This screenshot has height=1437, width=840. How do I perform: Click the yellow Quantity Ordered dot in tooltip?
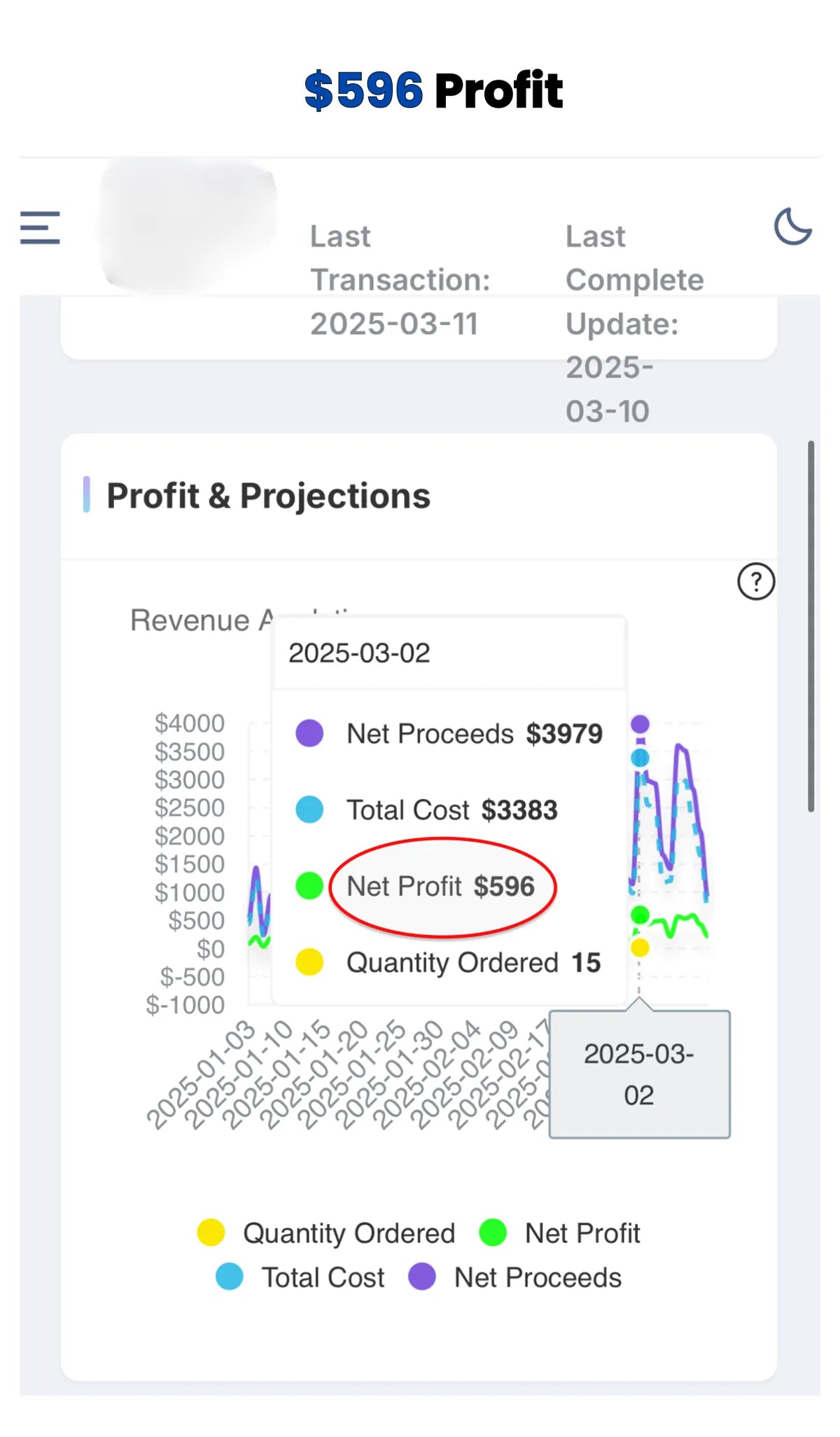pyautogui.click(x=309, y=963)
